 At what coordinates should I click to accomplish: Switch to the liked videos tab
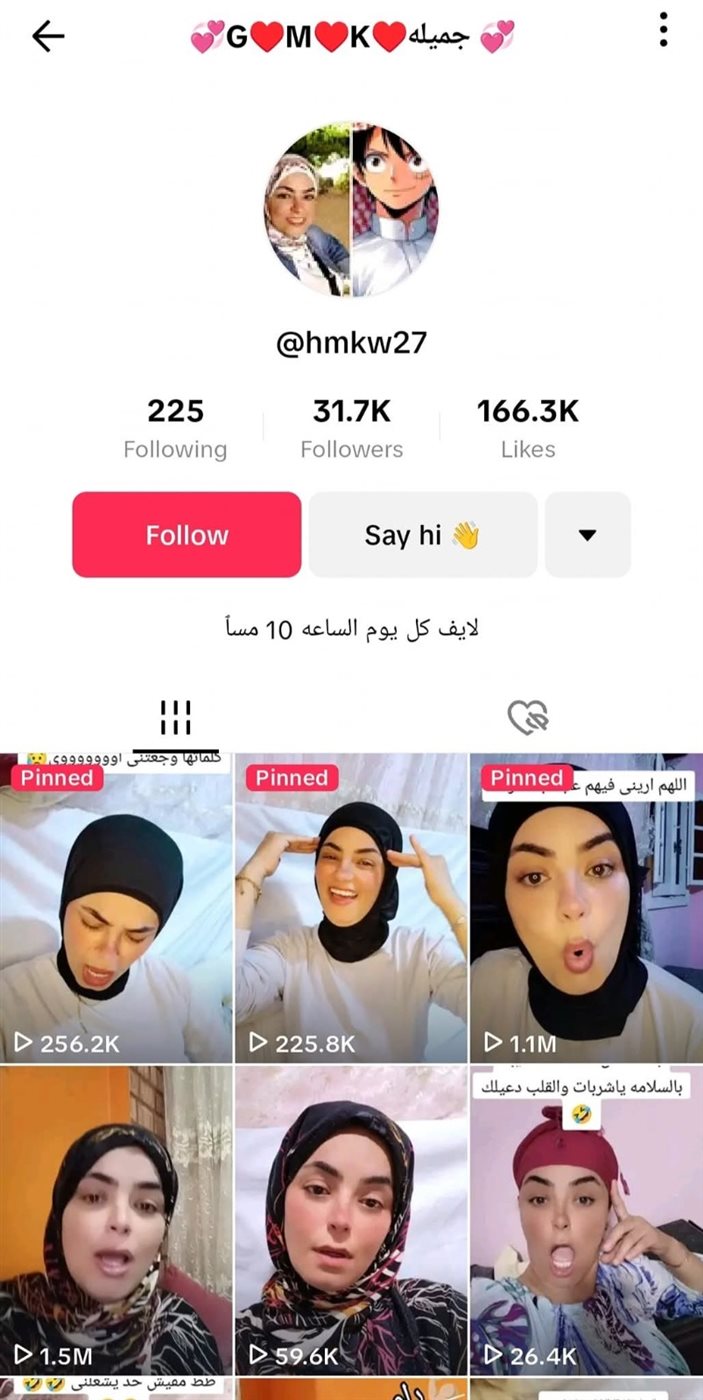pyautogui.click(x=528, y=716)
